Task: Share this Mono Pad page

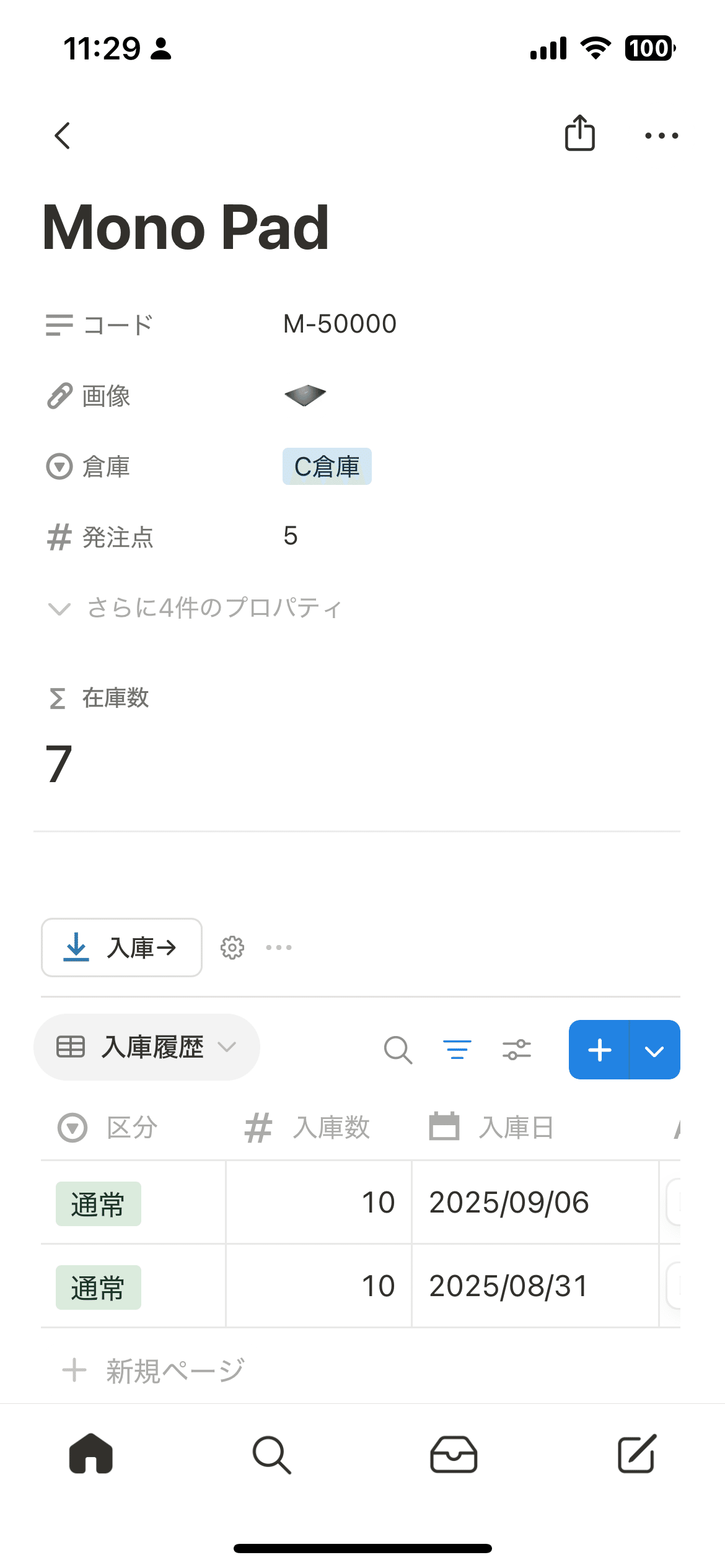Action: point(580,133)
